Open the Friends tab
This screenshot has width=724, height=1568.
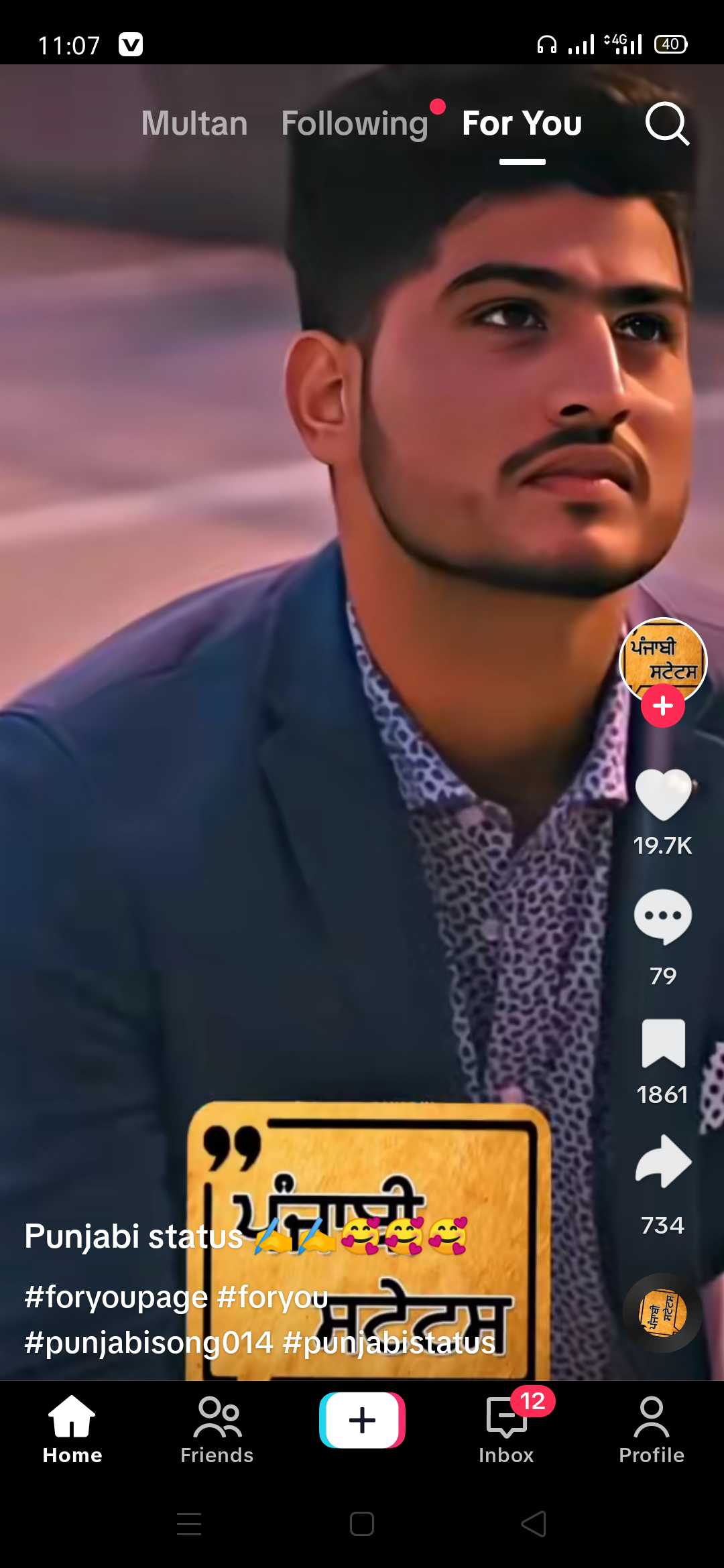coord(217,1430)
